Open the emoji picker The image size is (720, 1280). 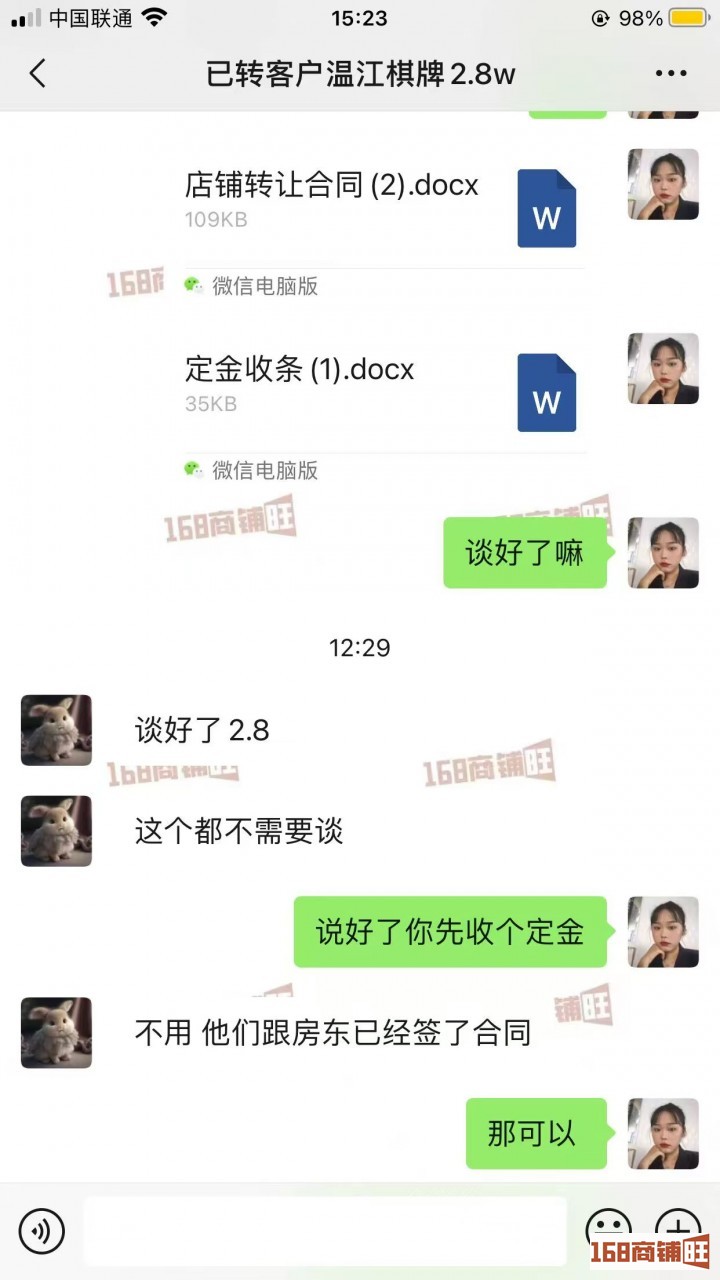pos(608,1227)
